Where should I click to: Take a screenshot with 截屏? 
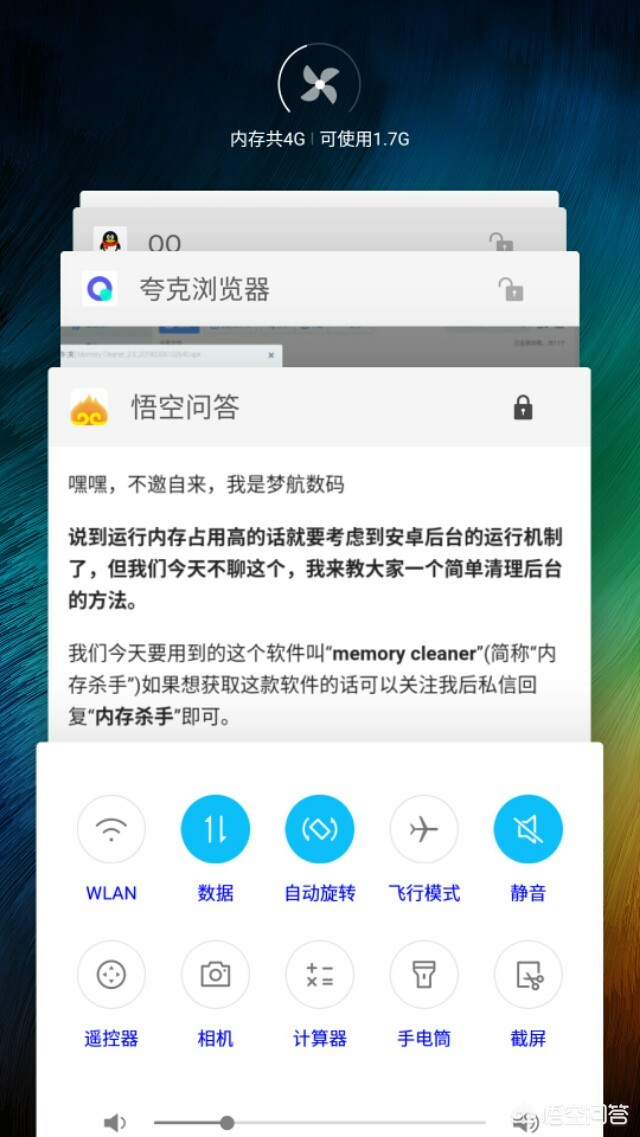point(528,975)
